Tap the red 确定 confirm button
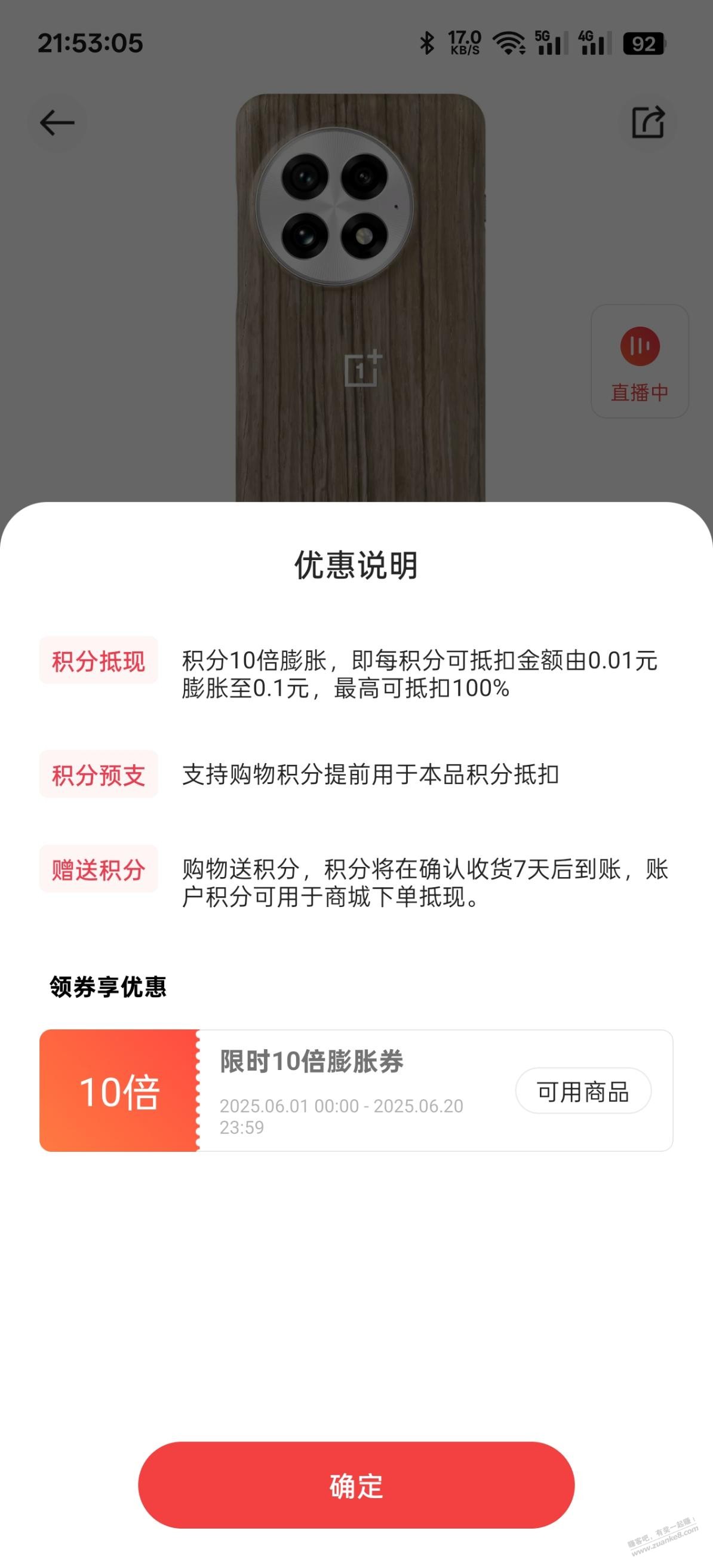The image size is (713, 1568). pos(356,1484)
